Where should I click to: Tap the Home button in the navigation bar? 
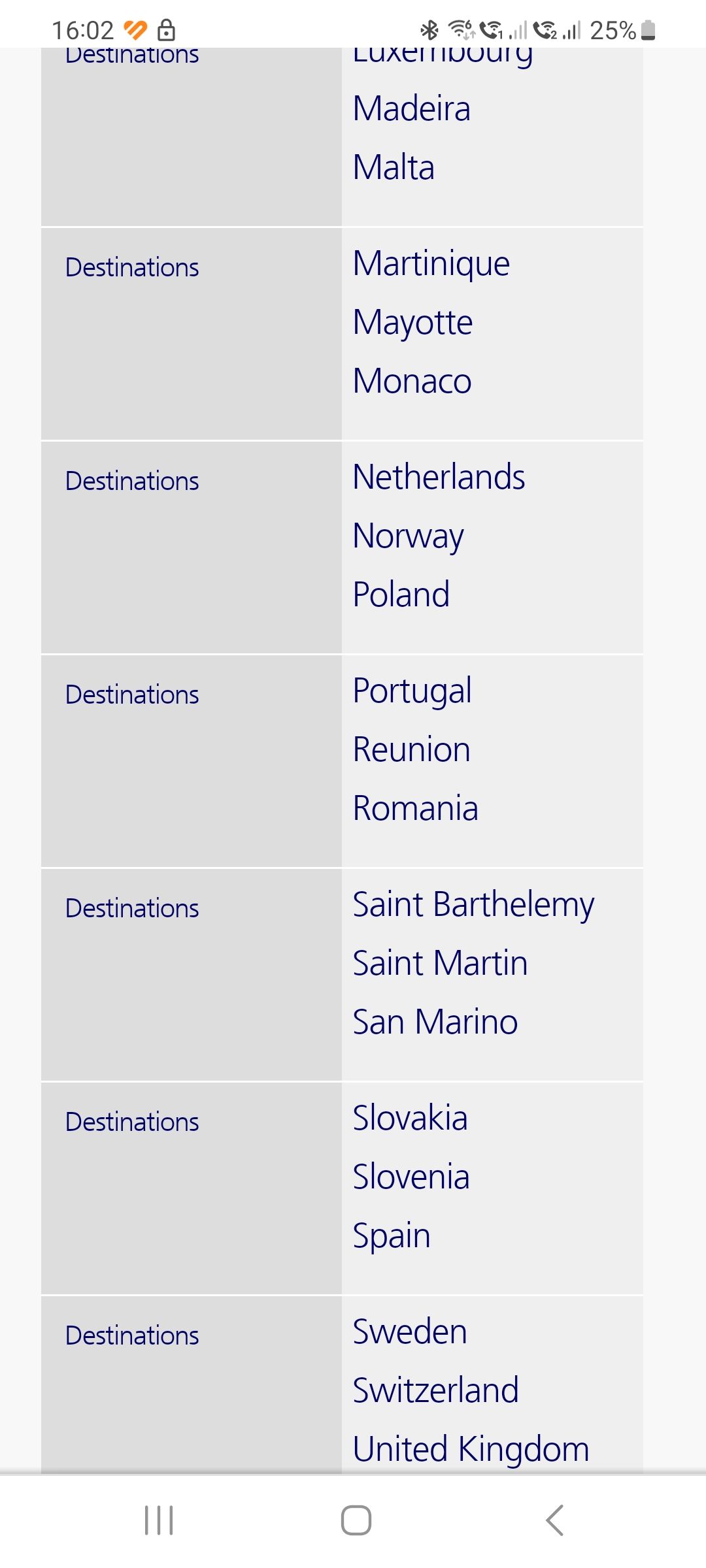353,1519
